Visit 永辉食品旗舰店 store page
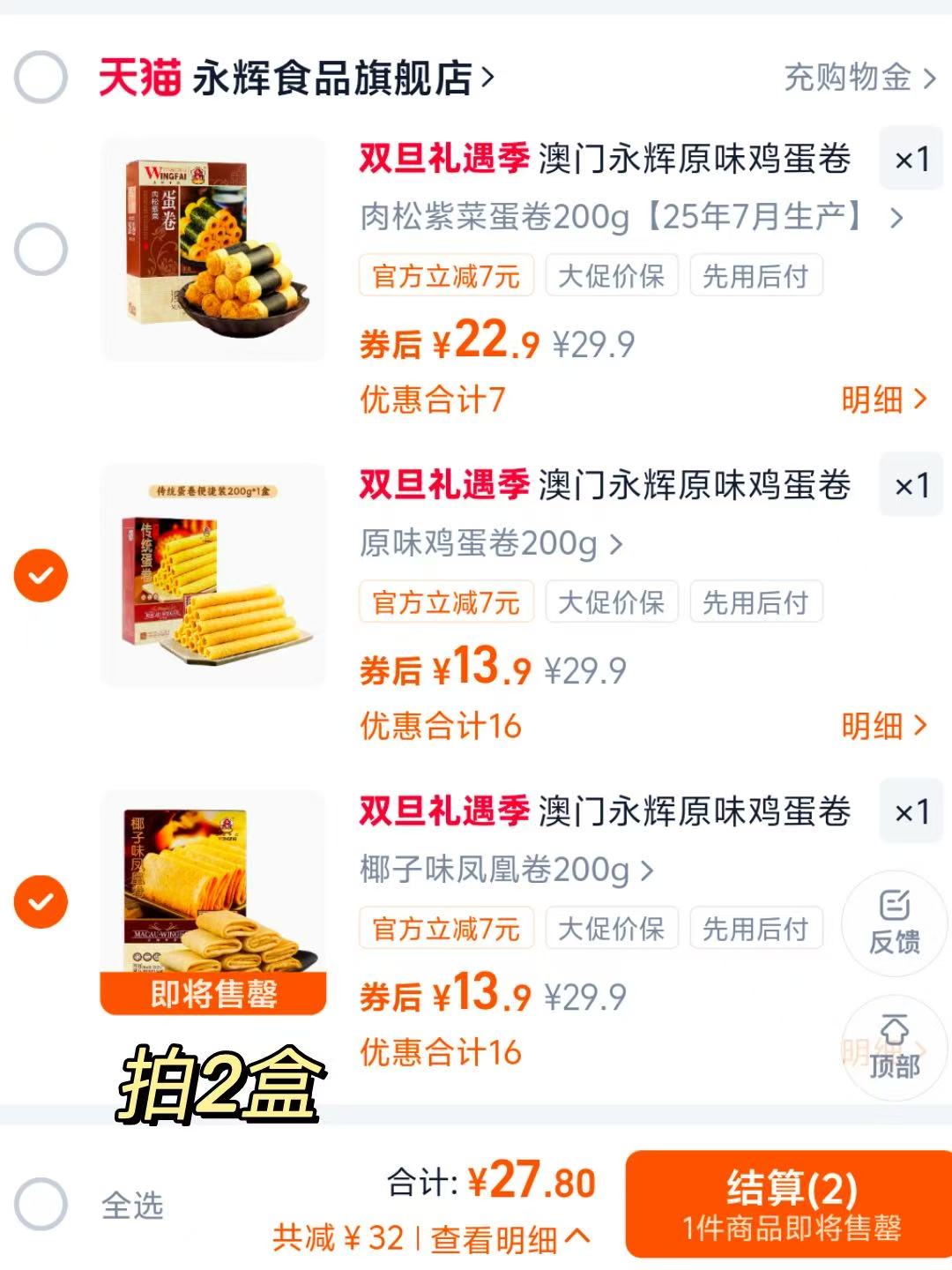Screen dimensions: 952x1270 [x=335, y=78]
